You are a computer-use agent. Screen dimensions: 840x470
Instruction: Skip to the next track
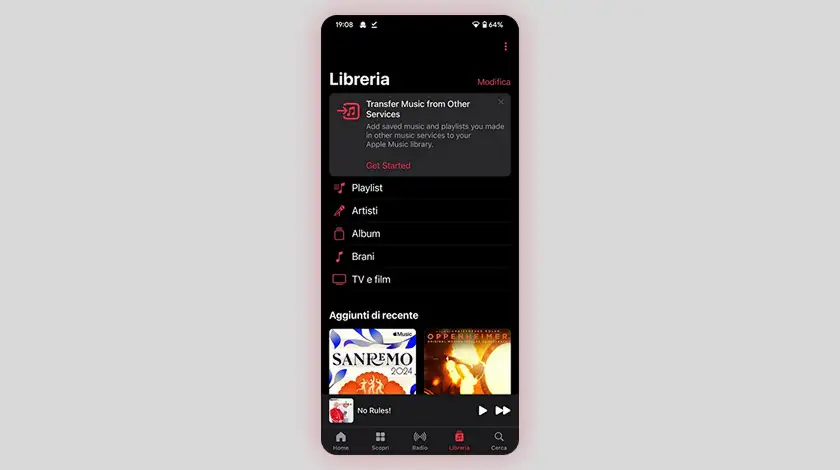tap(503, 411)
